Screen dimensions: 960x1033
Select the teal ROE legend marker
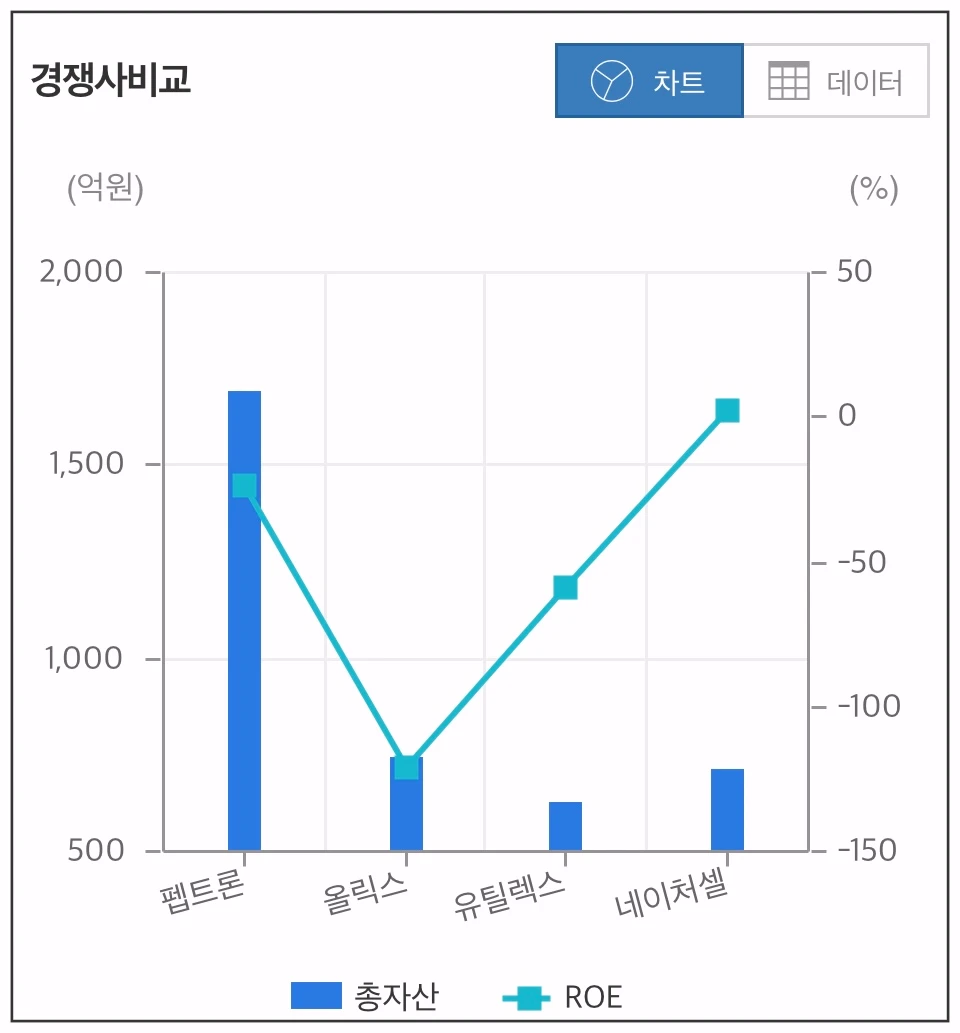pos(528,995)
